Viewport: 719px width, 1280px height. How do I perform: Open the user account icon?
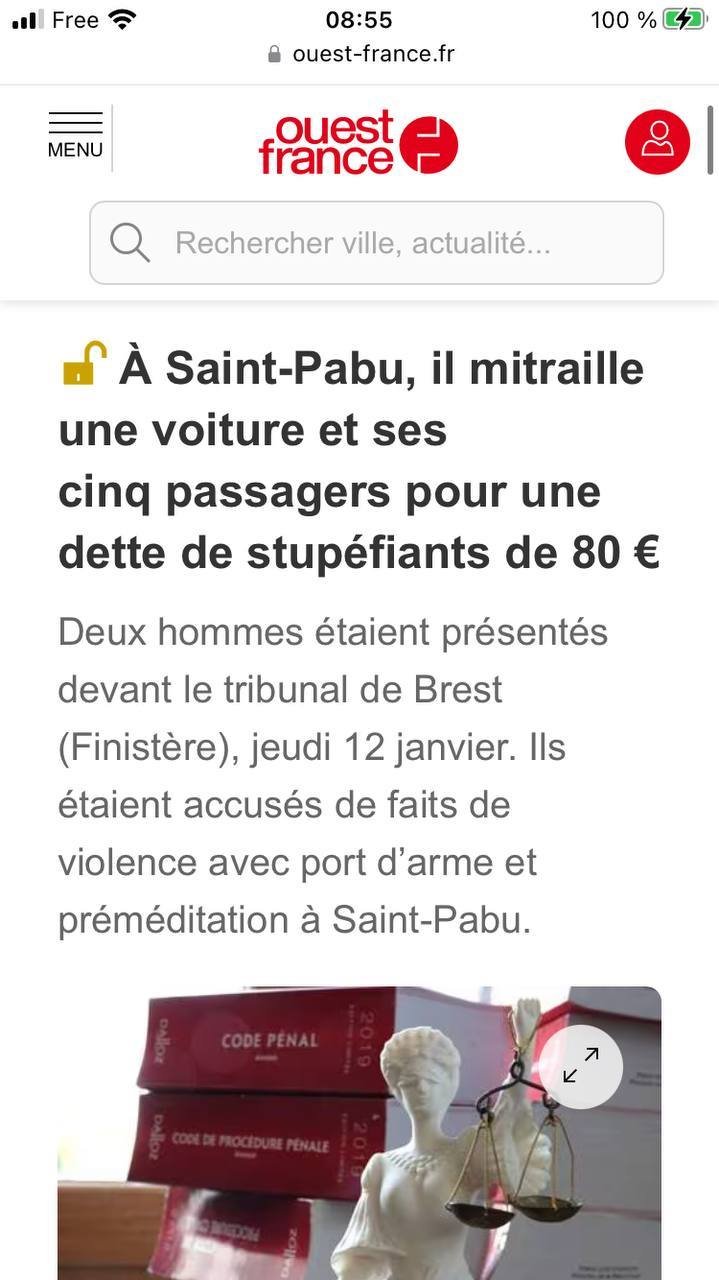pyautogui.click(x=657, y=141)
